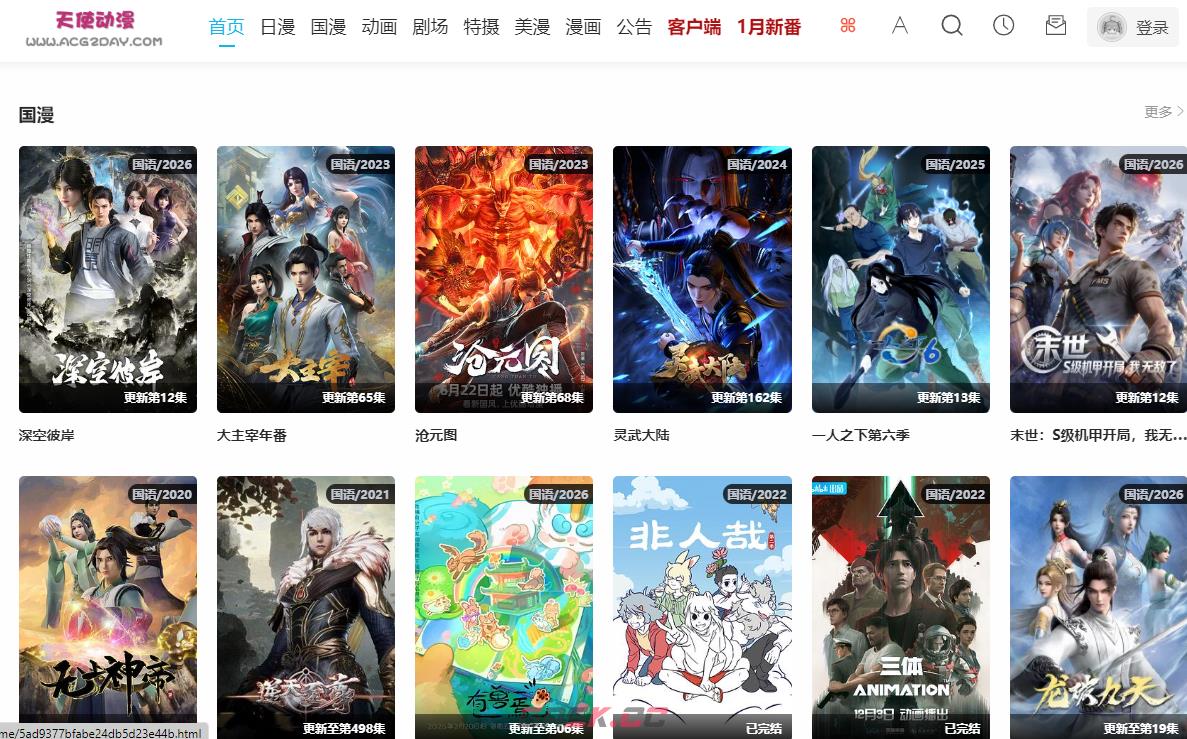Tap the 登录 login button
Viewport: 1187px width, 739px height.
coord(1134,27)
